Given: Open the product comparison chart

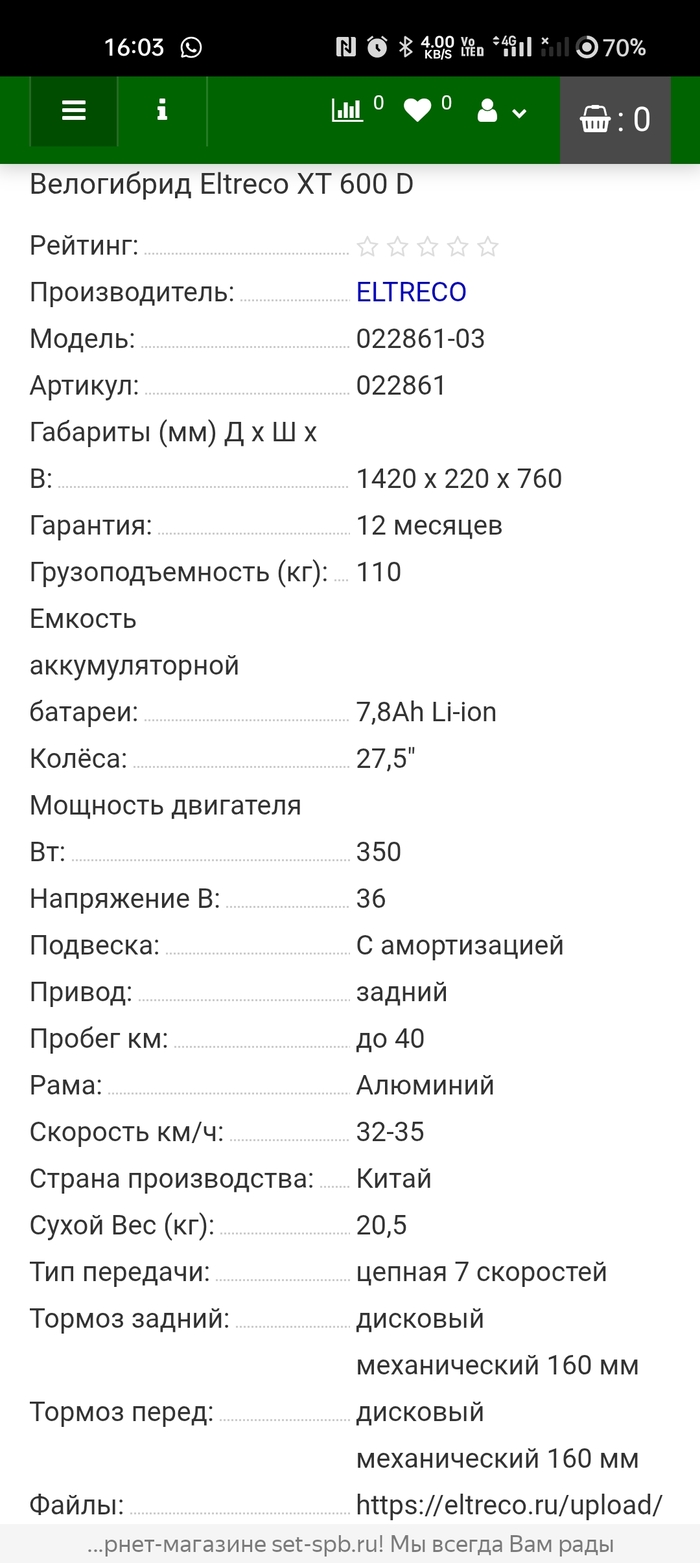Looking at the screenshot, I should coord(348,110).
